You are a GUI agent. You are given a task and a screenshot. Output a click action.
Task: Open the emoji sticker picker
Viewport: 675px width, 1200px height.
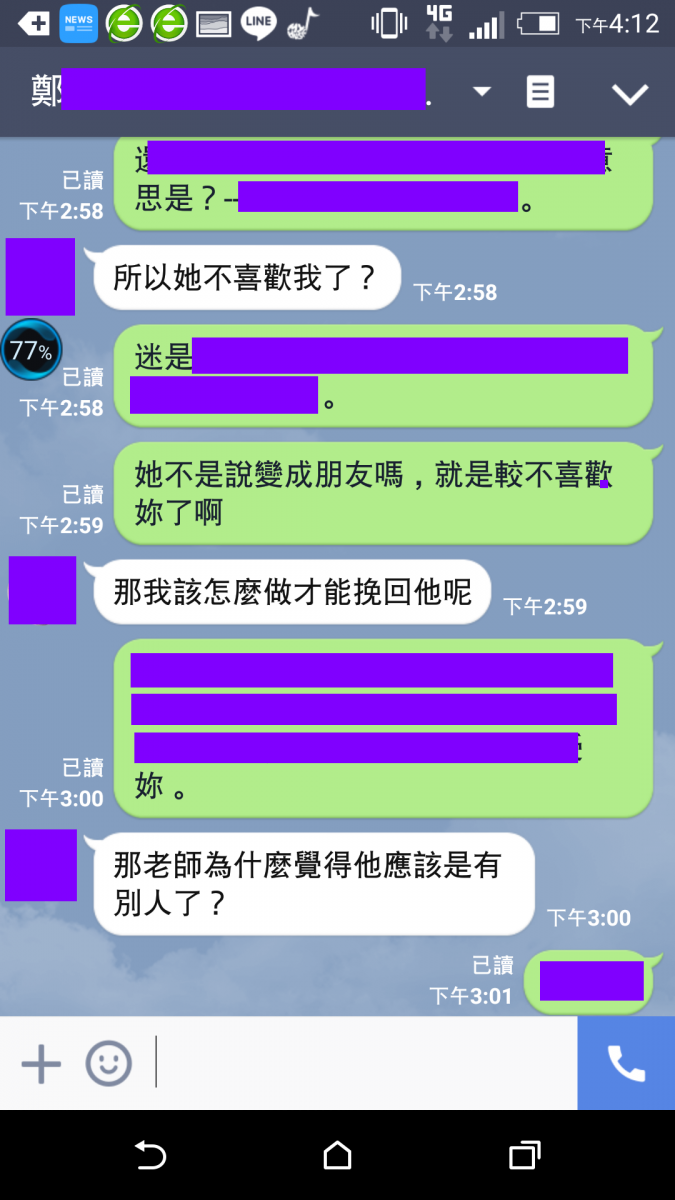click(108, 1063)
